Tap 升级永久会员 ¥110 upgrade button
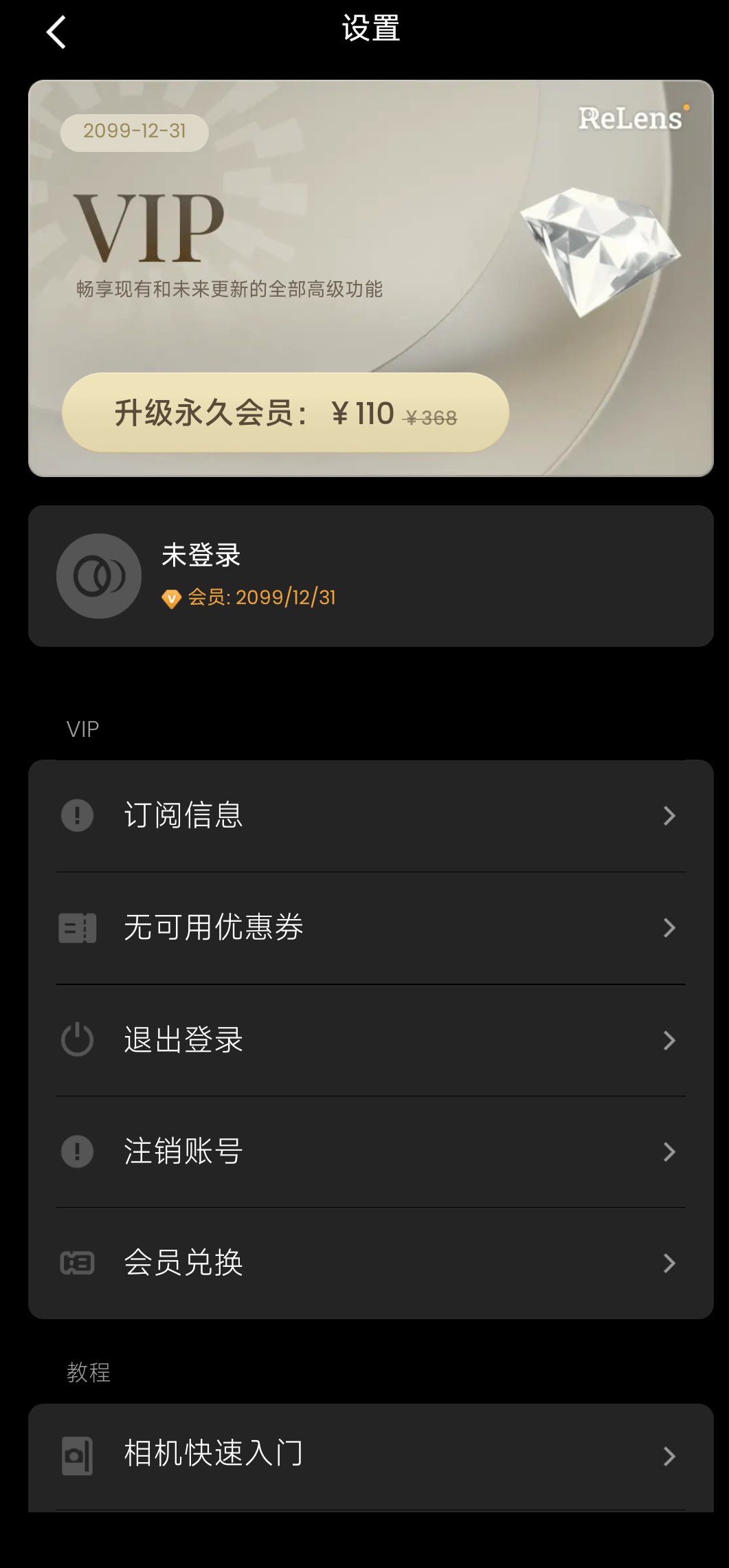Screen dimensions: 729x1568 (x=285, y=412)
